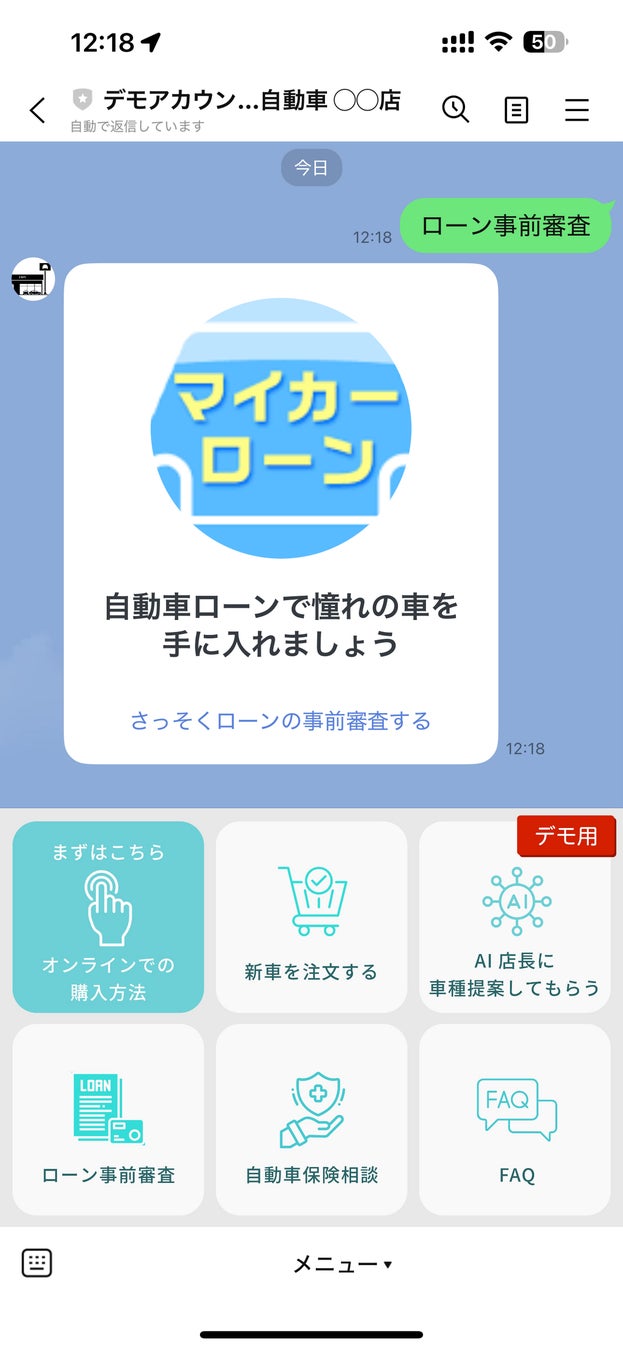623x1350 pixels.
Task: Open the FAQ tile
Action: (515, 1119)
